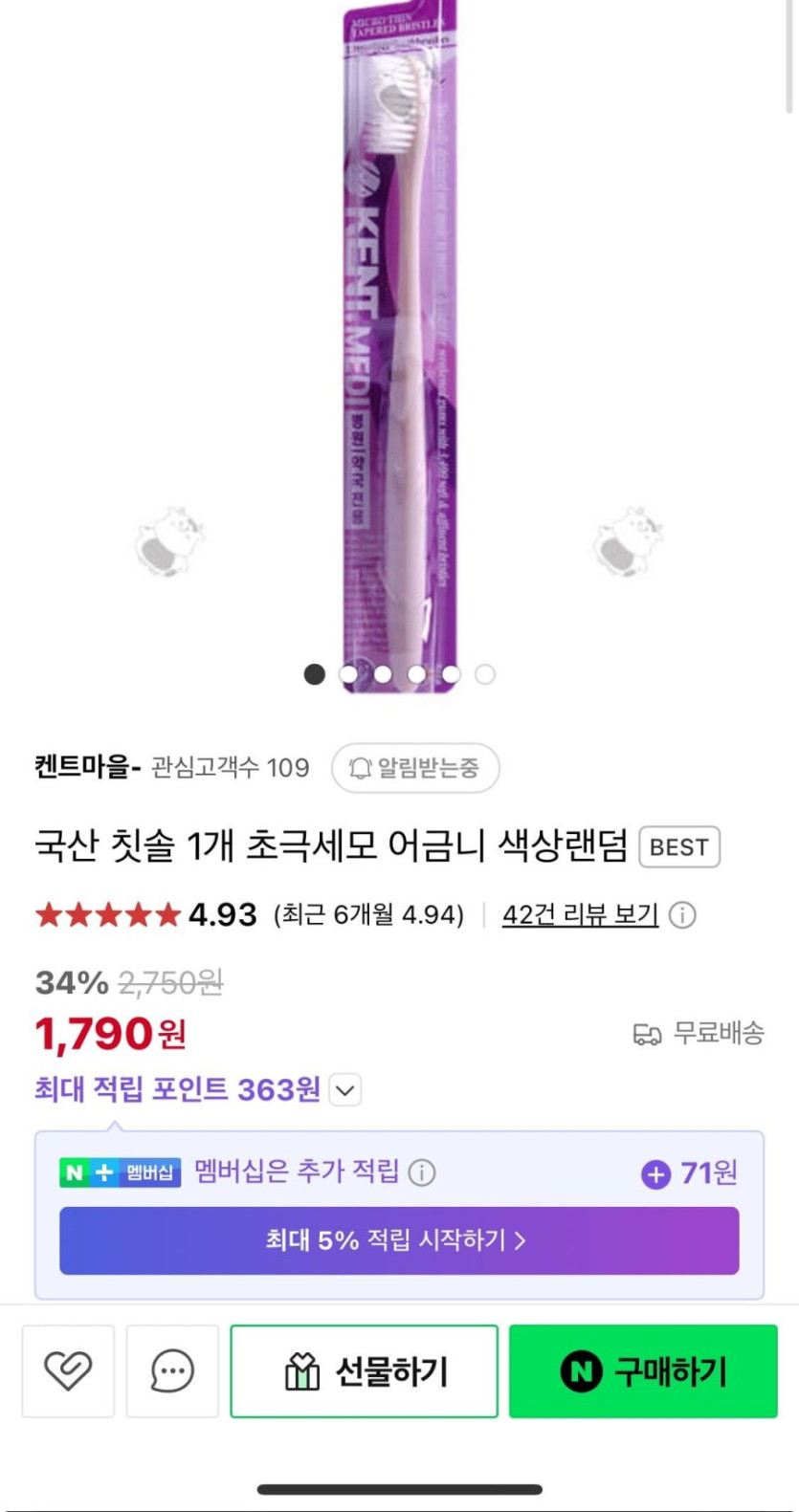The width and height of the screenshot is (799, 1512).
Task: Tap the 선물하기 gift button
Action: point(364,1370)
